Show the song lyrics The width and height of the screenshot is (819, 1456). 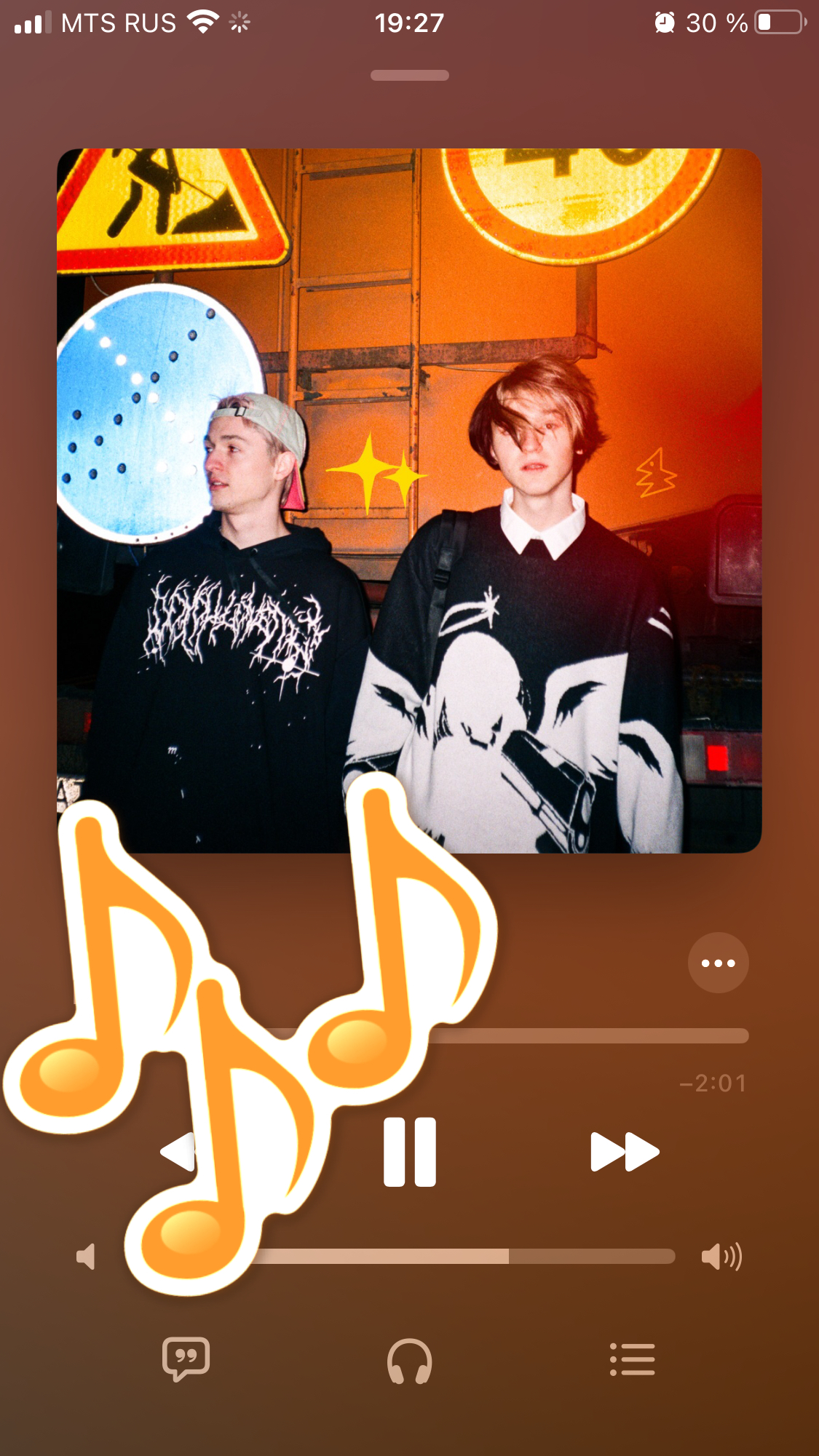[x=186, y=1358]
